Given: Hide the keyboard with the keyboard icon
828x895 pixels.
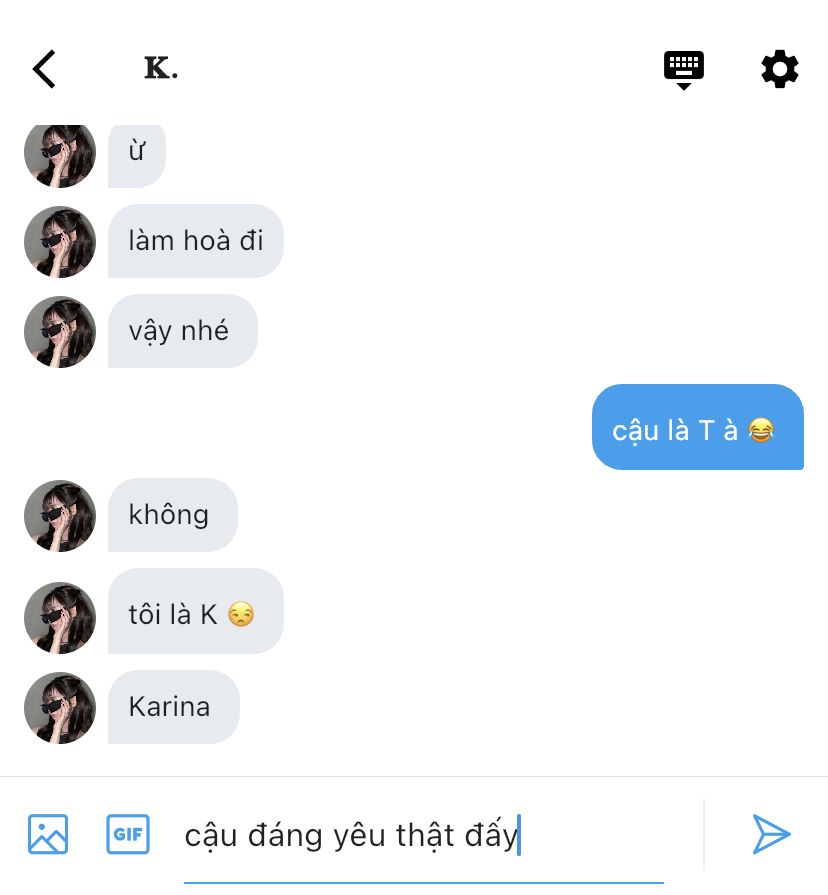Looking at the screenshot, I should [684, 70].
